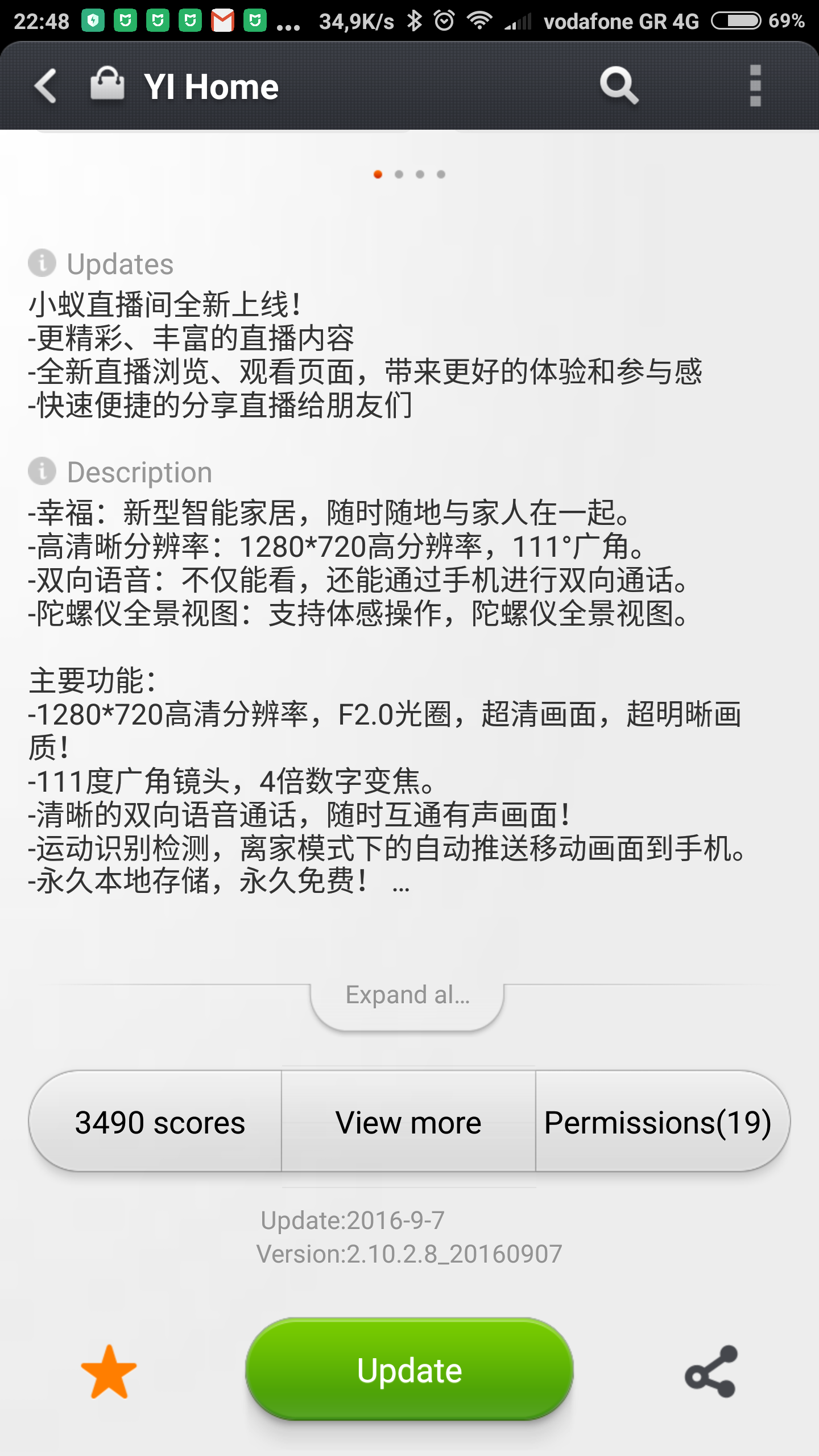Image resolution: width=819 pixels, height=1456 pixels.
Task: Tap the green Update button
Action: 409,1371
